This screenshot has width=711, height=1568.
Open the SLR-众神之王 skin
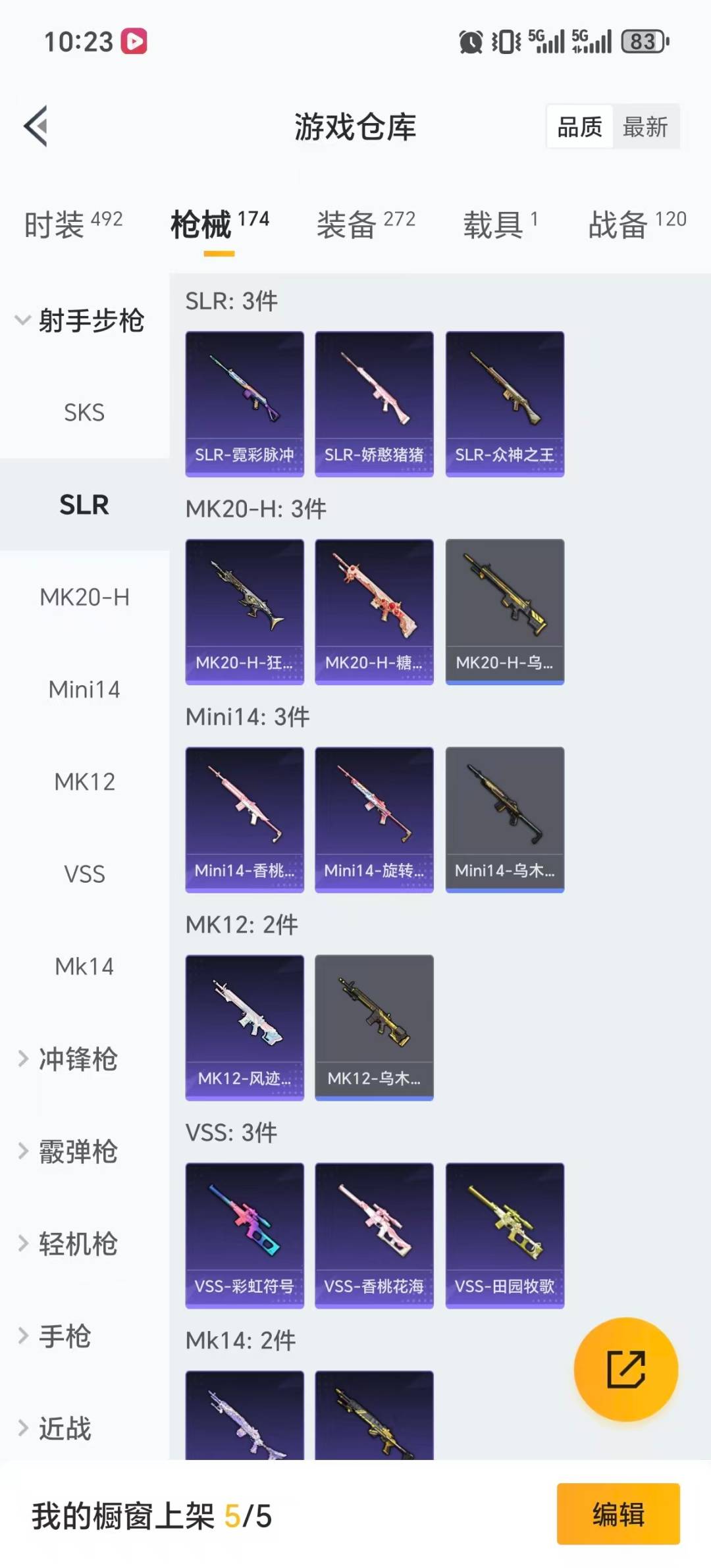tap(504, 403)
